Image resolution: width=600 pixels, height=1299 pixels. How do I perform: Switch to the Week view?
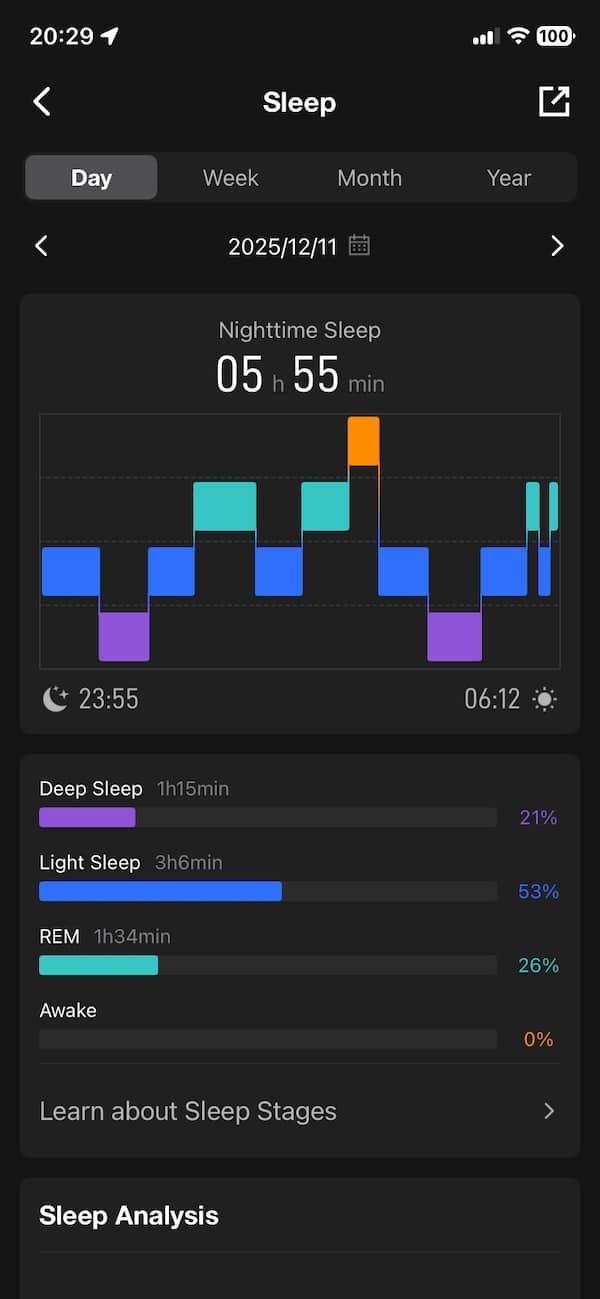(230, 178)
